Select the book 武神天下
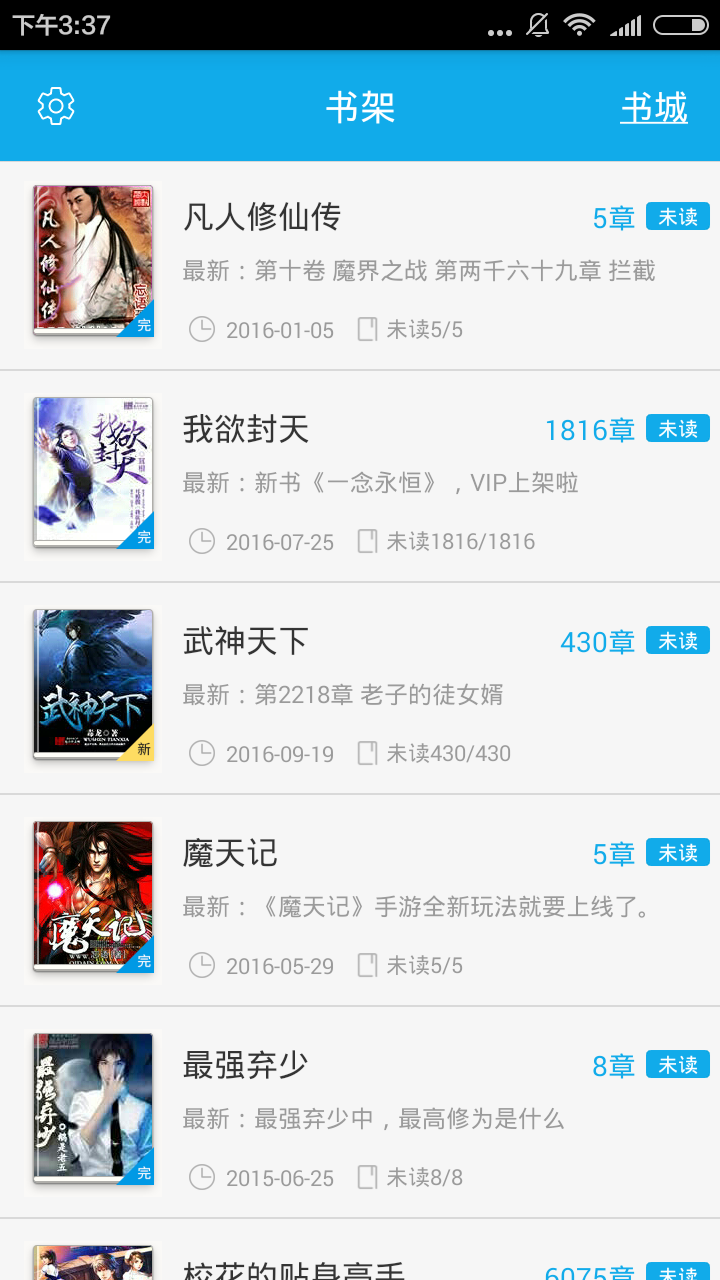This screenshot has width=720, height=1280. point(246,641)
